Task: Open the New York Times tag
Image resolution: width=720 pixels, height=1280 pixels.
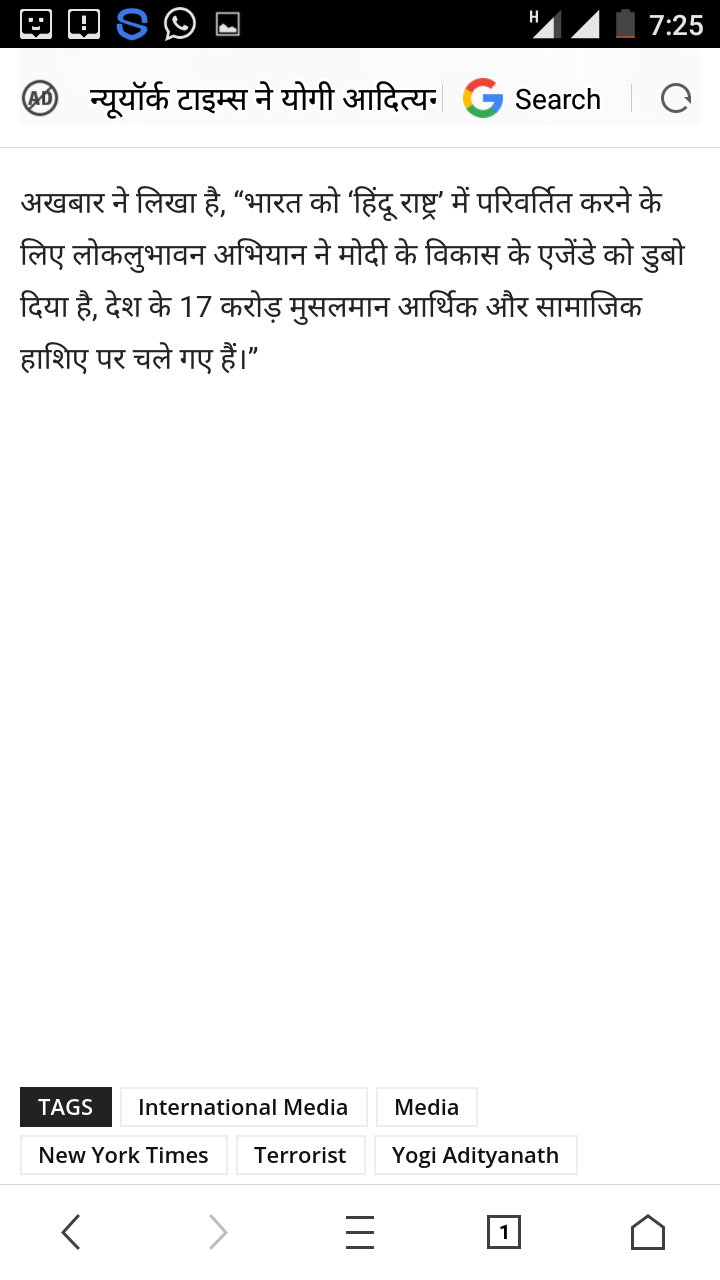Action: pyautogui.click(x=123, y=1155)
